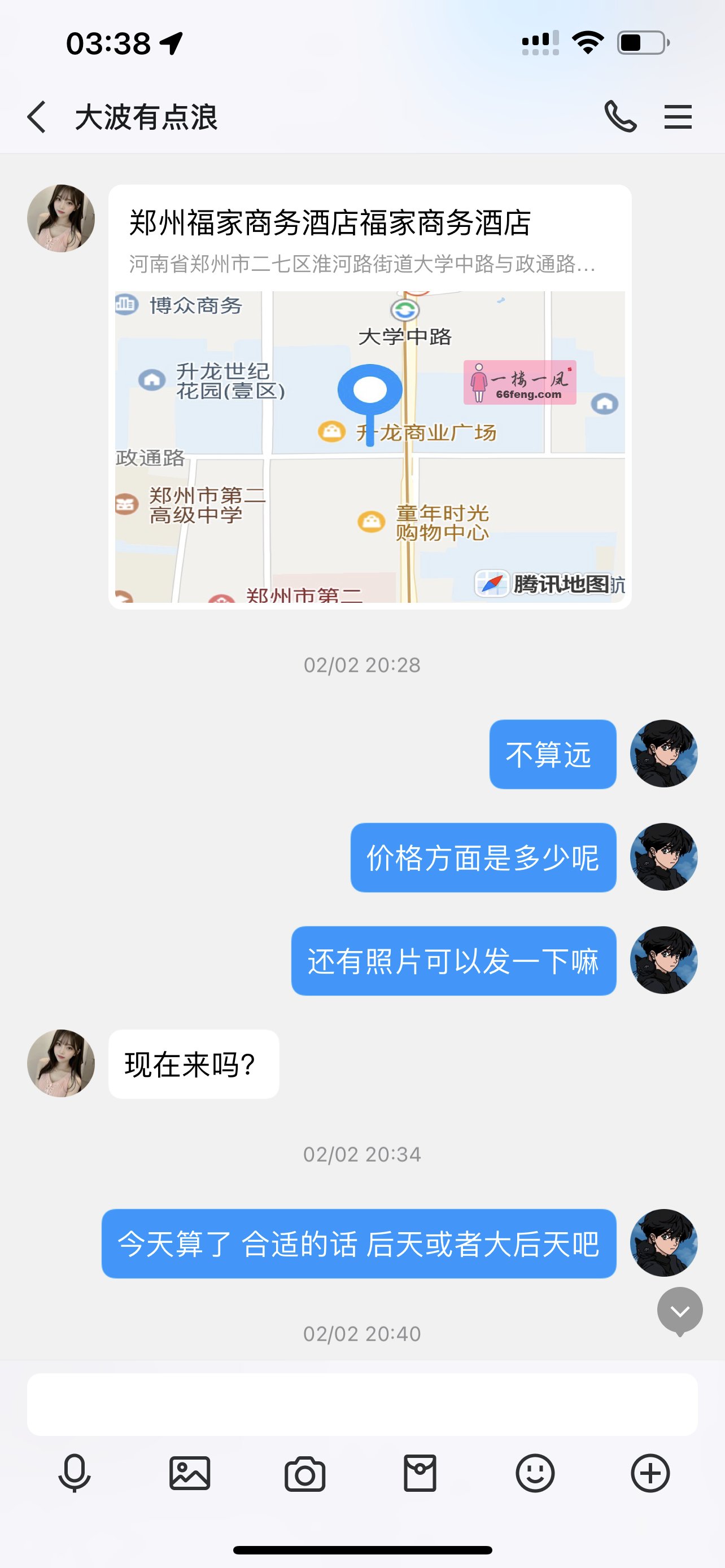Open the photo gallery picker icon
The width and height of the screenshot is (725, 1568).
coord(189,1474)
